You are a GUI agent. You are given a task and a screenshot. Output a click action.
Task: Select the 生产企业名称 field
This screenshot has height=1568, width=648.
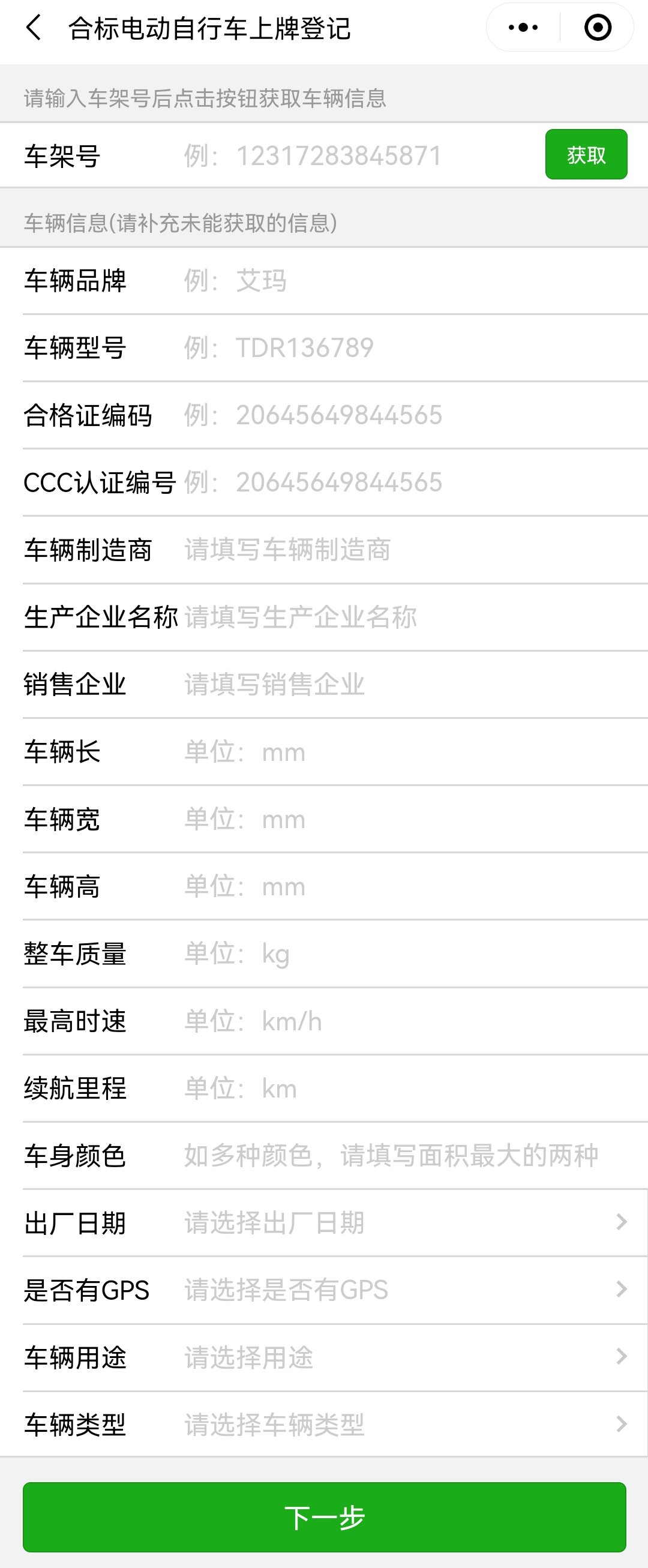[407, 617]
